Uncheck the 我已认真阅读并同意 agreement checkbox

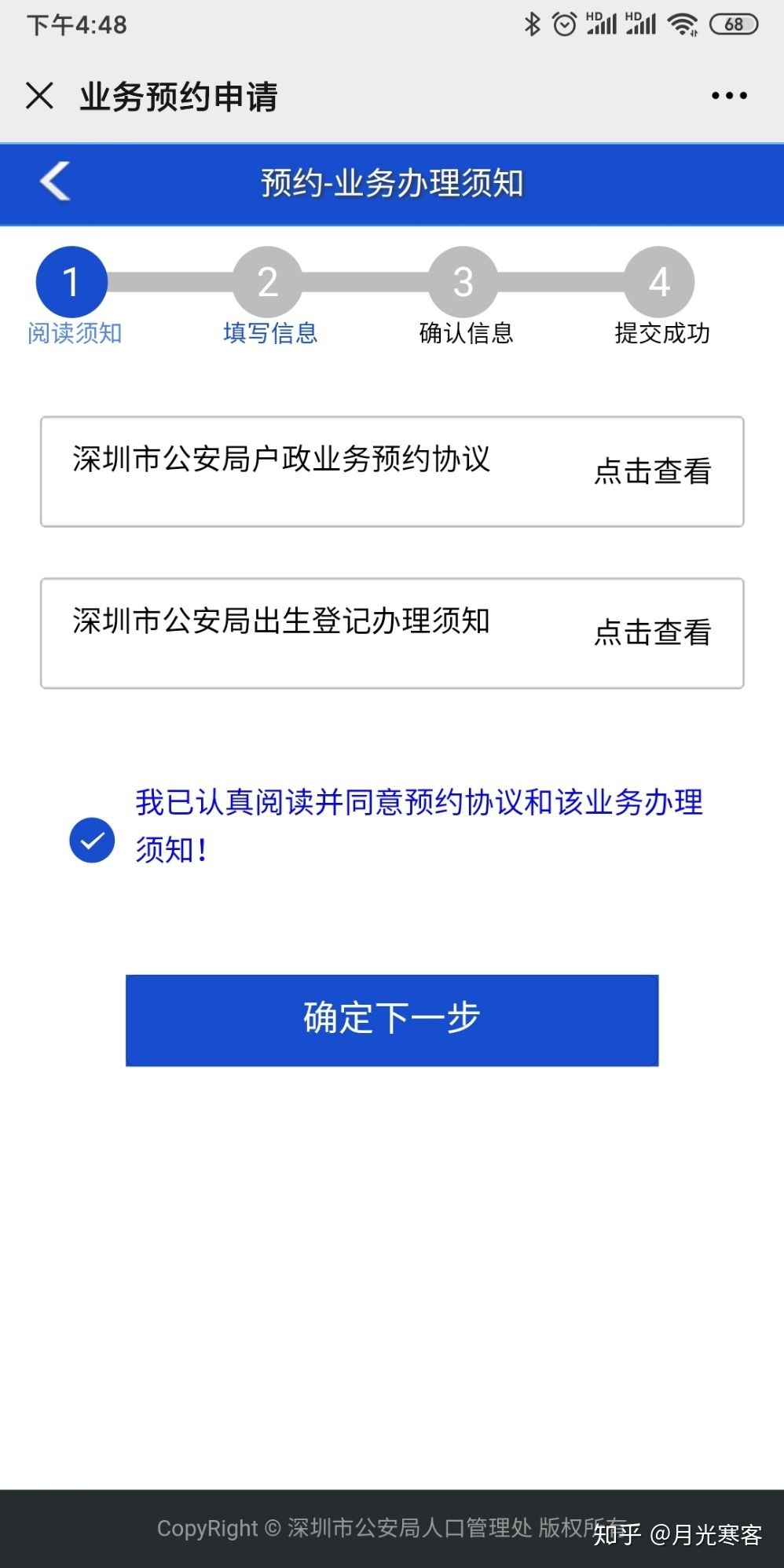click(x=92, y=841)
